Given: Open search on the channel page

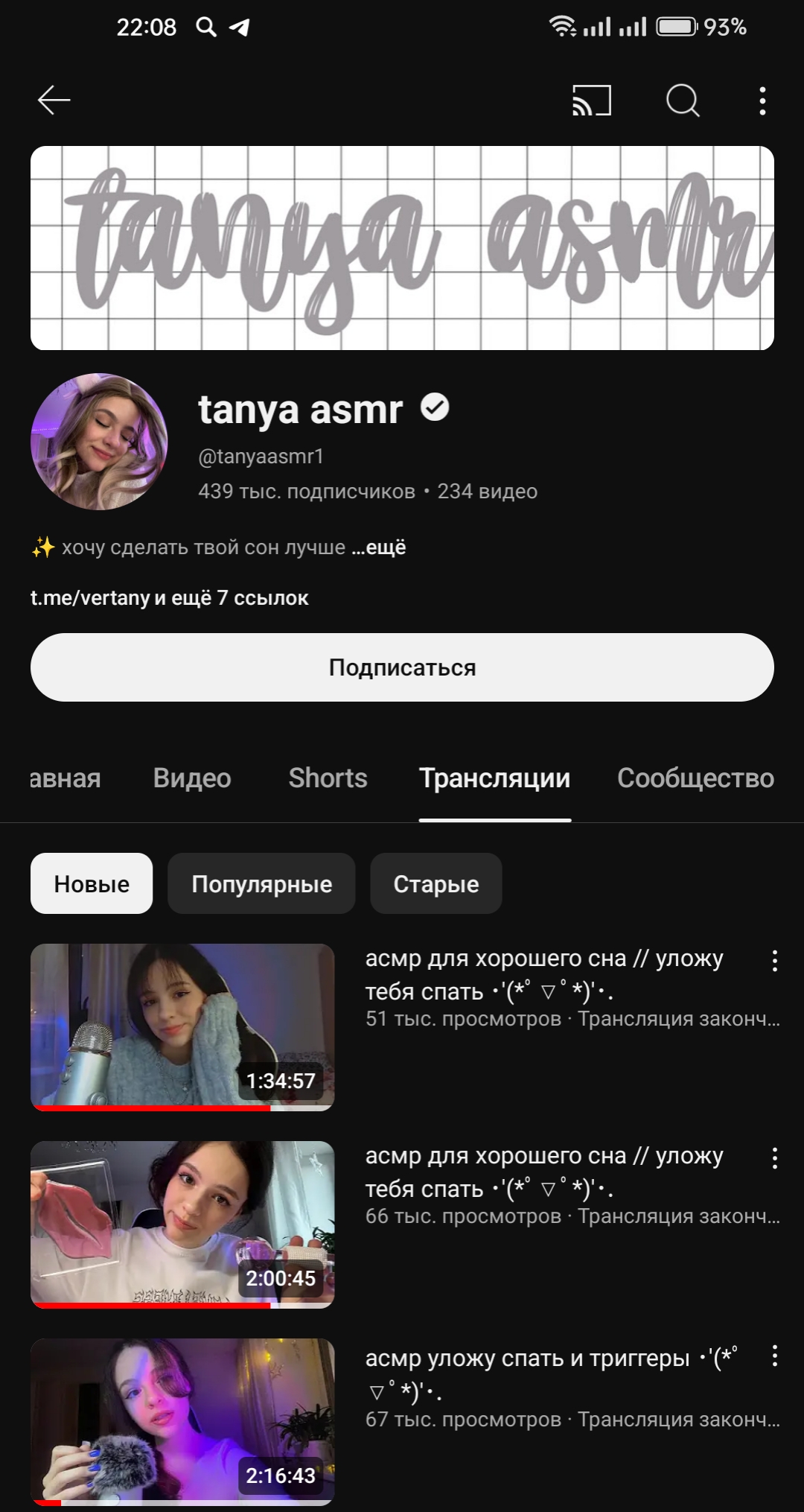Looking at the screenshot, I should tap(683, 101).
